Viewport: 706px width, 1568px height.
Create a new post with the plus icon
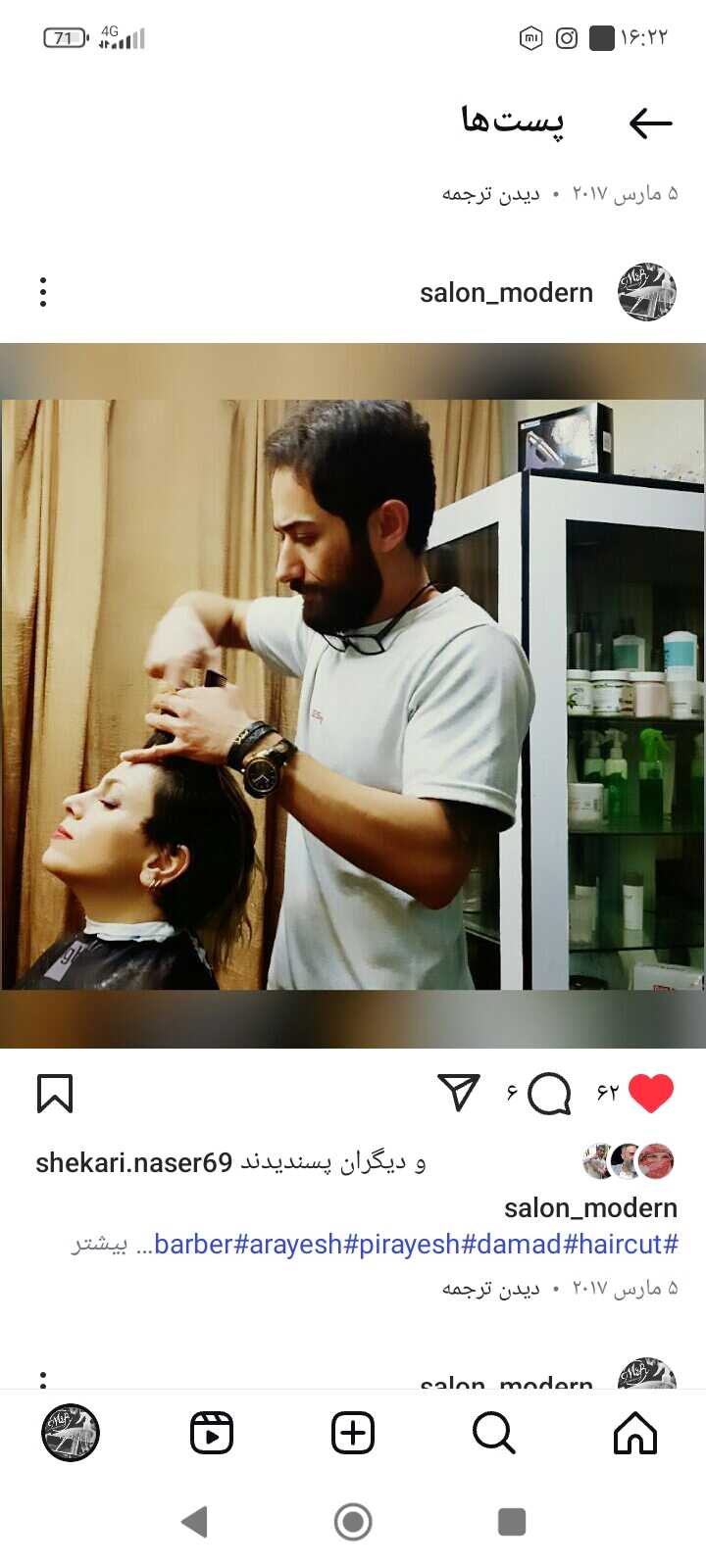(353, 1433)
